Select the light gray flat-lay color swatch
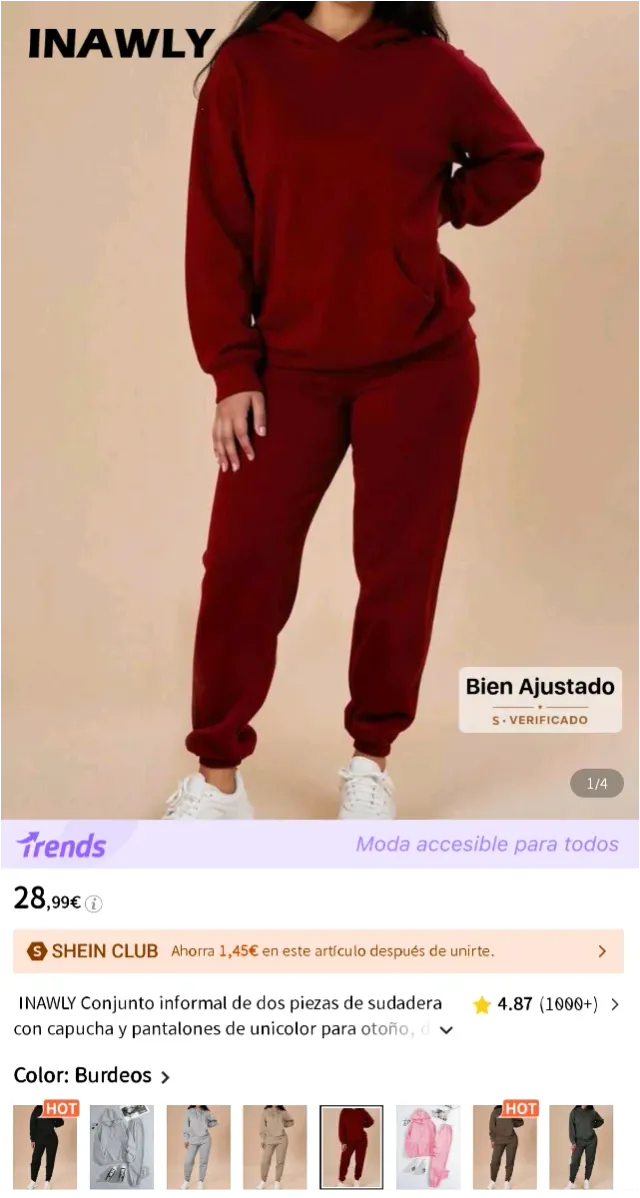The width and height of the screenshot is (640, 1198). 122,1146
